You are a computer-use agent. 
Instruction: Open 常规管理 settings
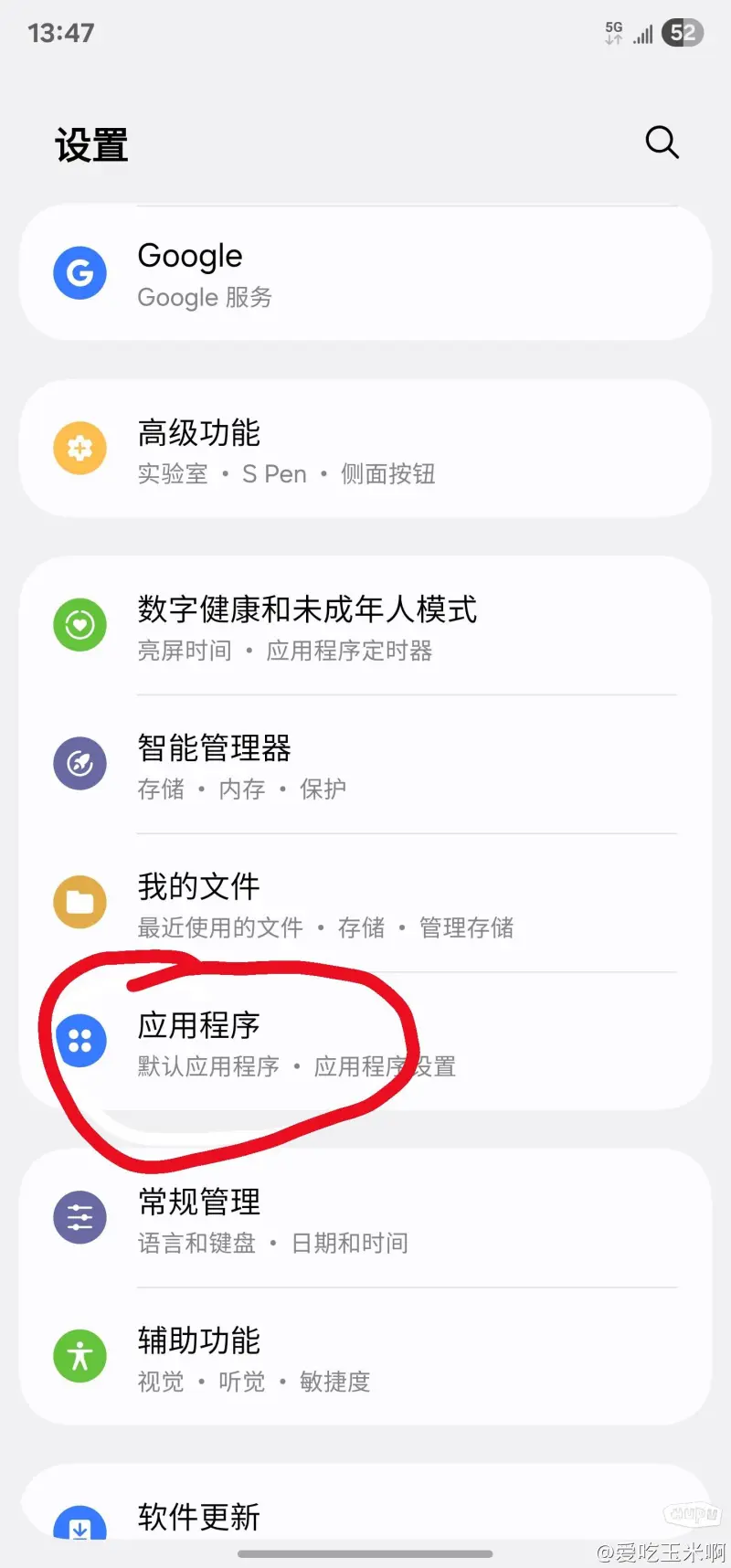pos(365,1219)
